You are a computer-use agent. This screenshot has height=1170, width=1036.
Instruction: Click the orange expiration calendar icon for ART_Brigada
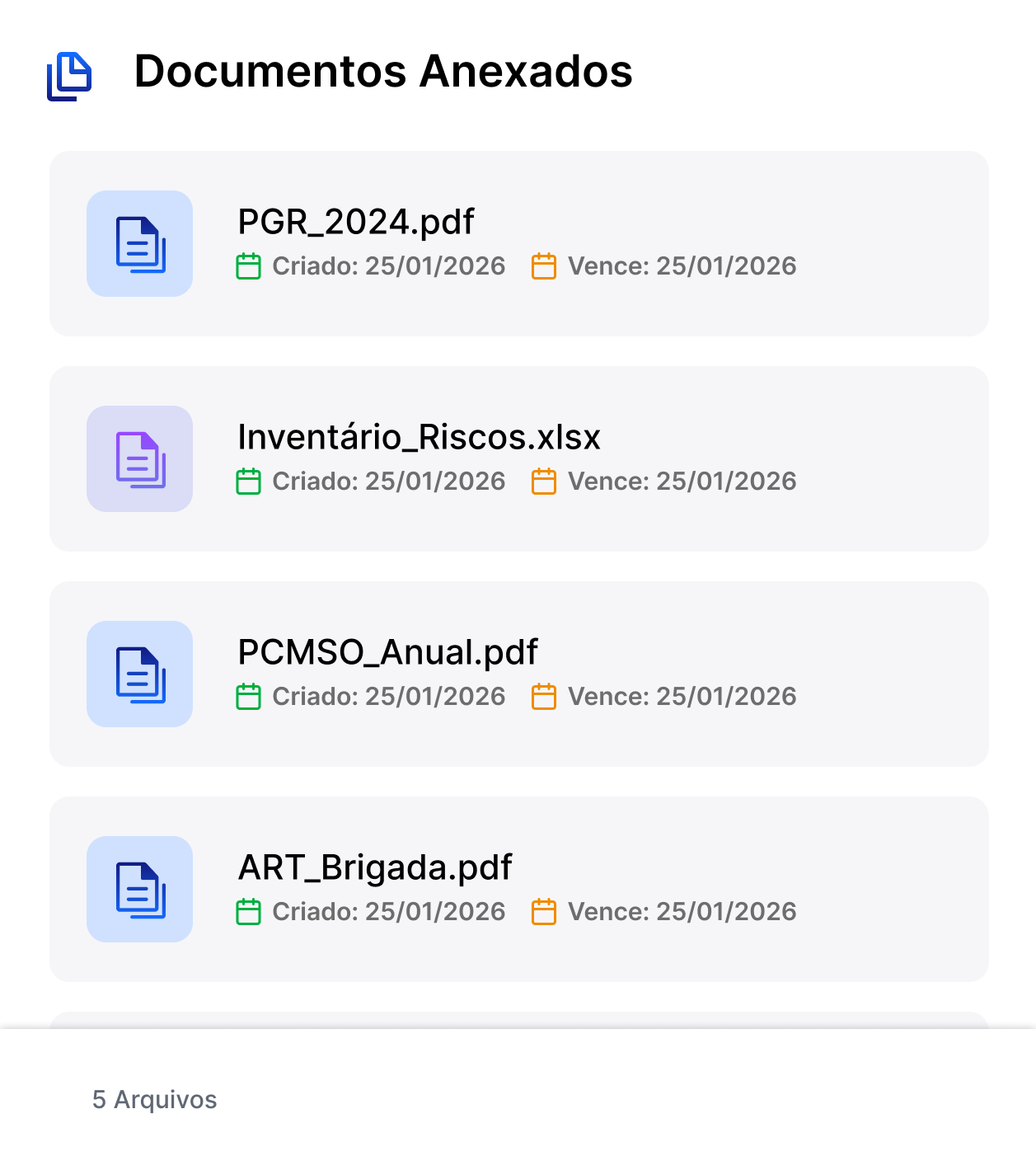544,911
